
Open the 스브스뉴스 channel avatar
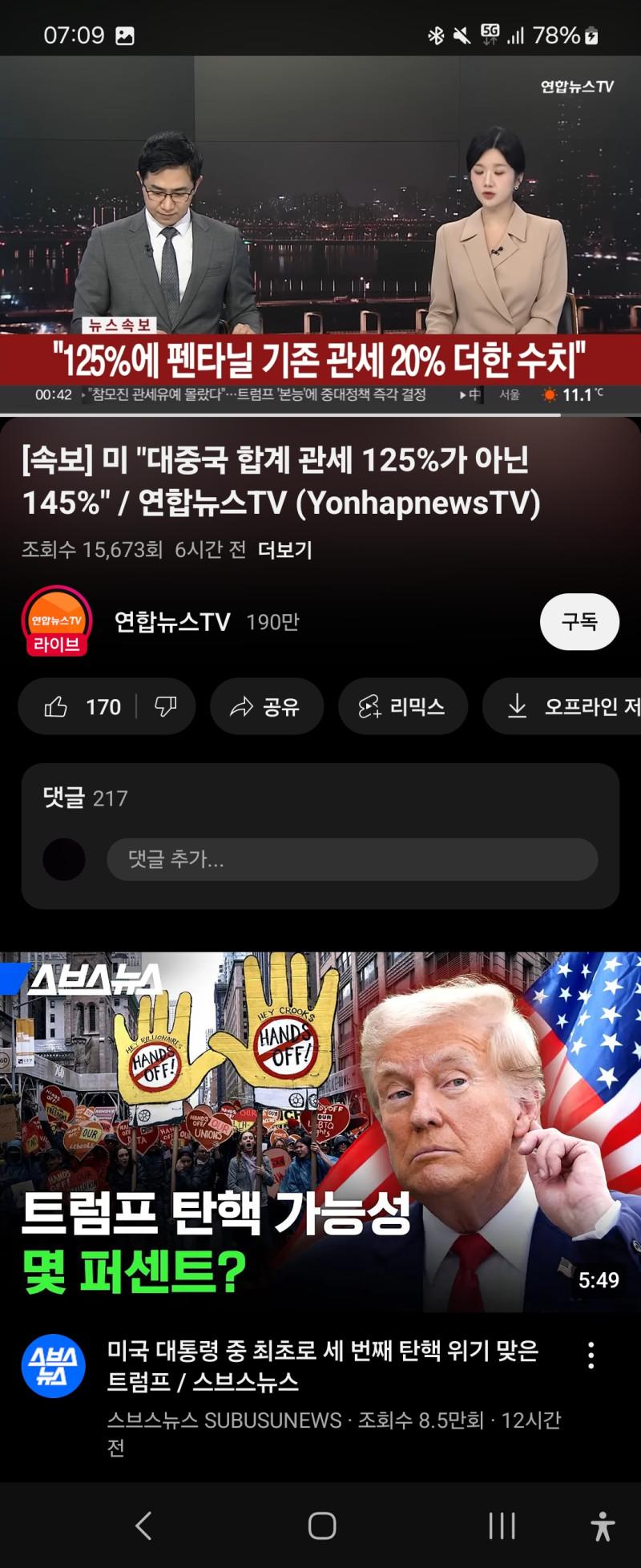point(53,1367)
